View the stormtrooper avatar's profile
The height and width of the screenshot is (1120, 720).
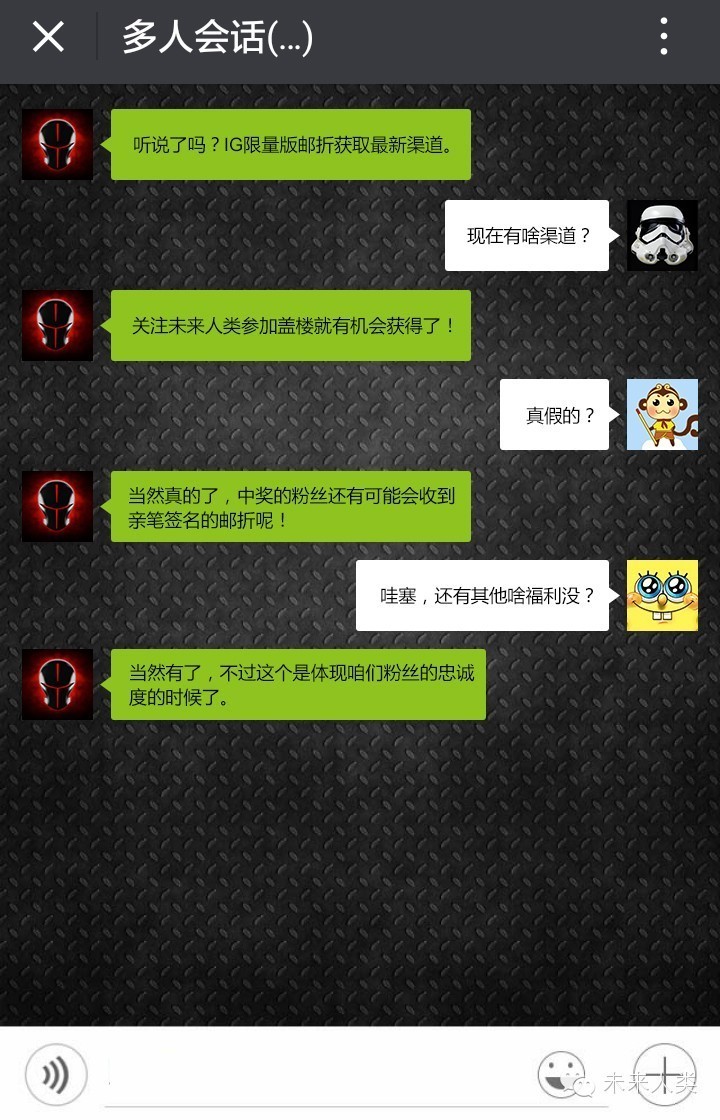[662, 235]
